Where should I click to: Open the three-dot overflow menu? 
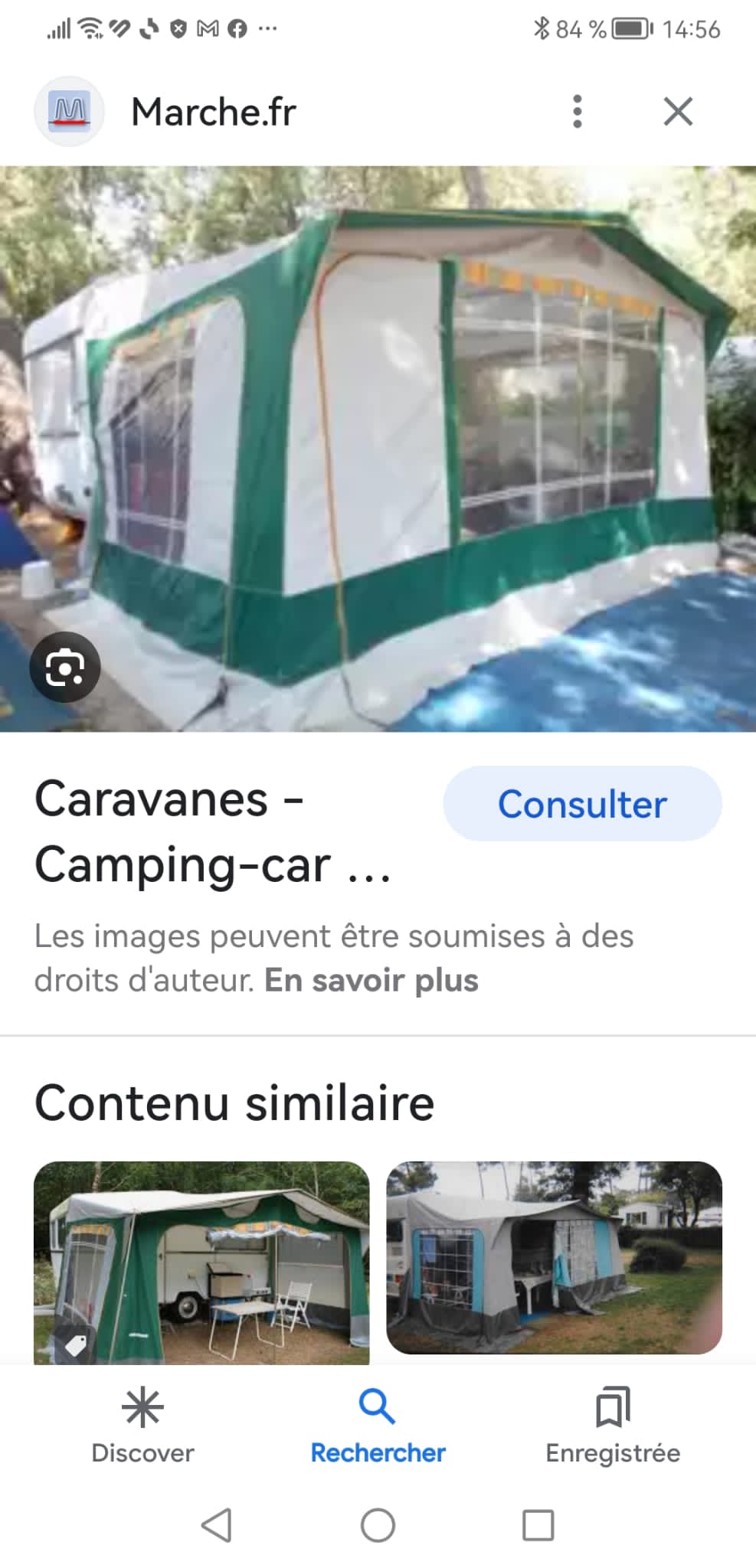pyautogui.click(x=578, y=112)
